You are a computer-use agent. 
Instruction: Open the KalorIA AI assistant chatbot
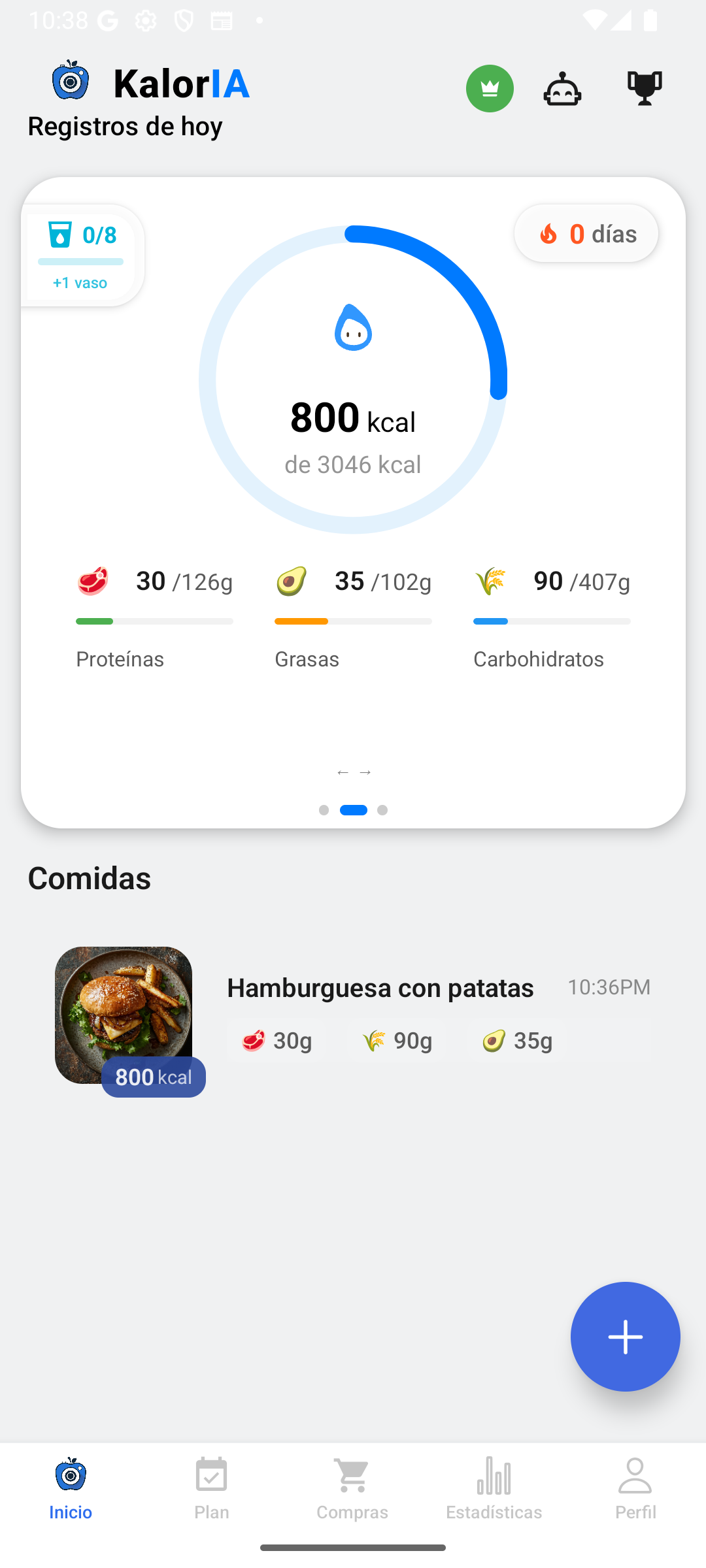click(x=562, y=88)
